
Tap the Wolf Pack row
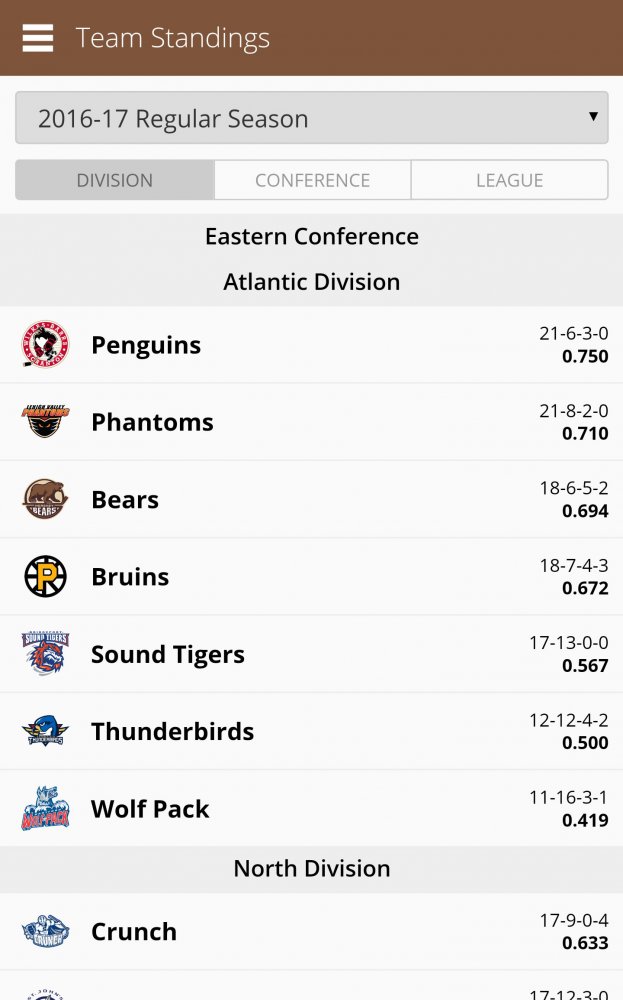[311, 809]
